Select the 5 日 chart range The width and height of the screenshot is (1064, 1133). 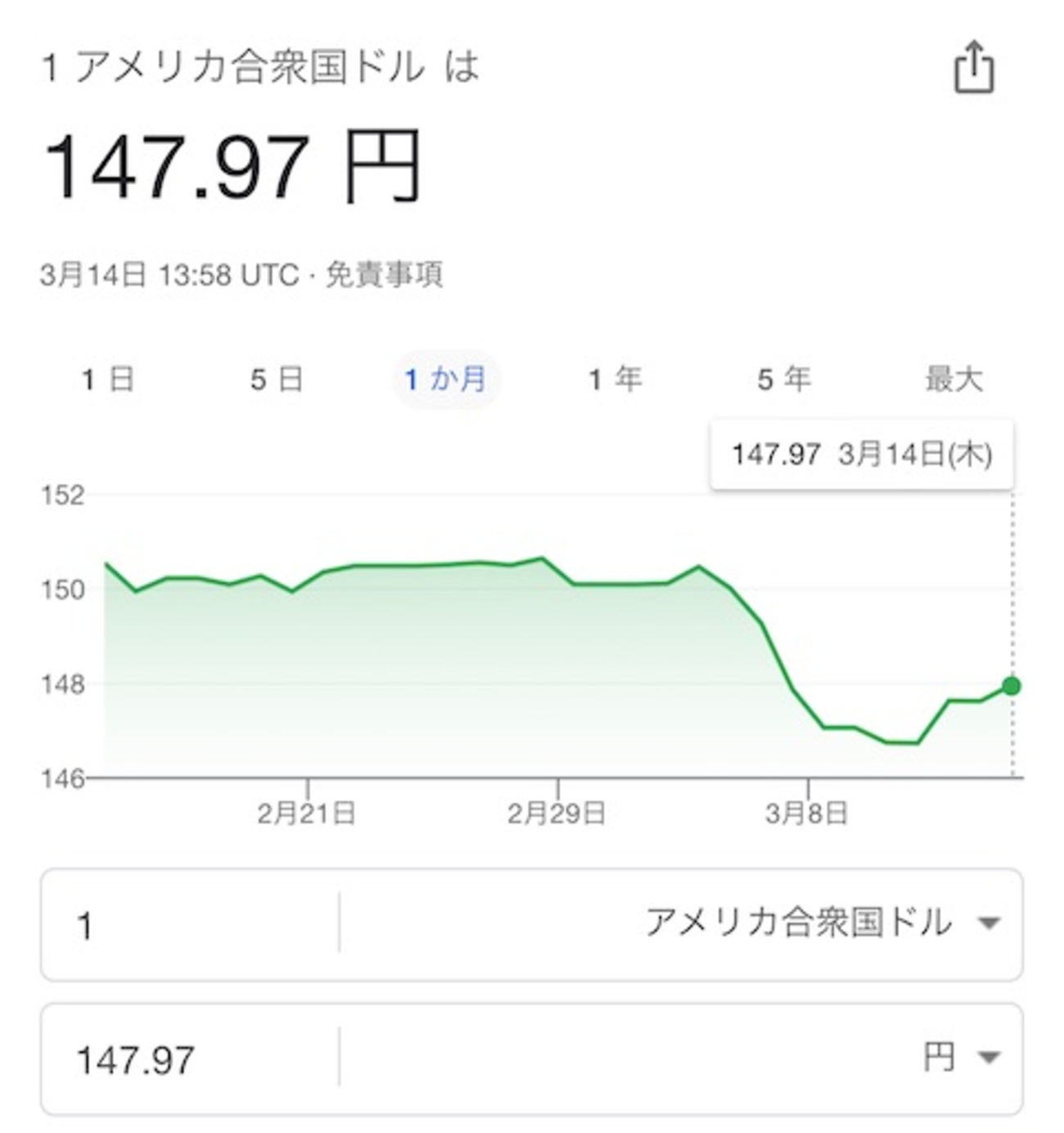(x=277, y=380)
